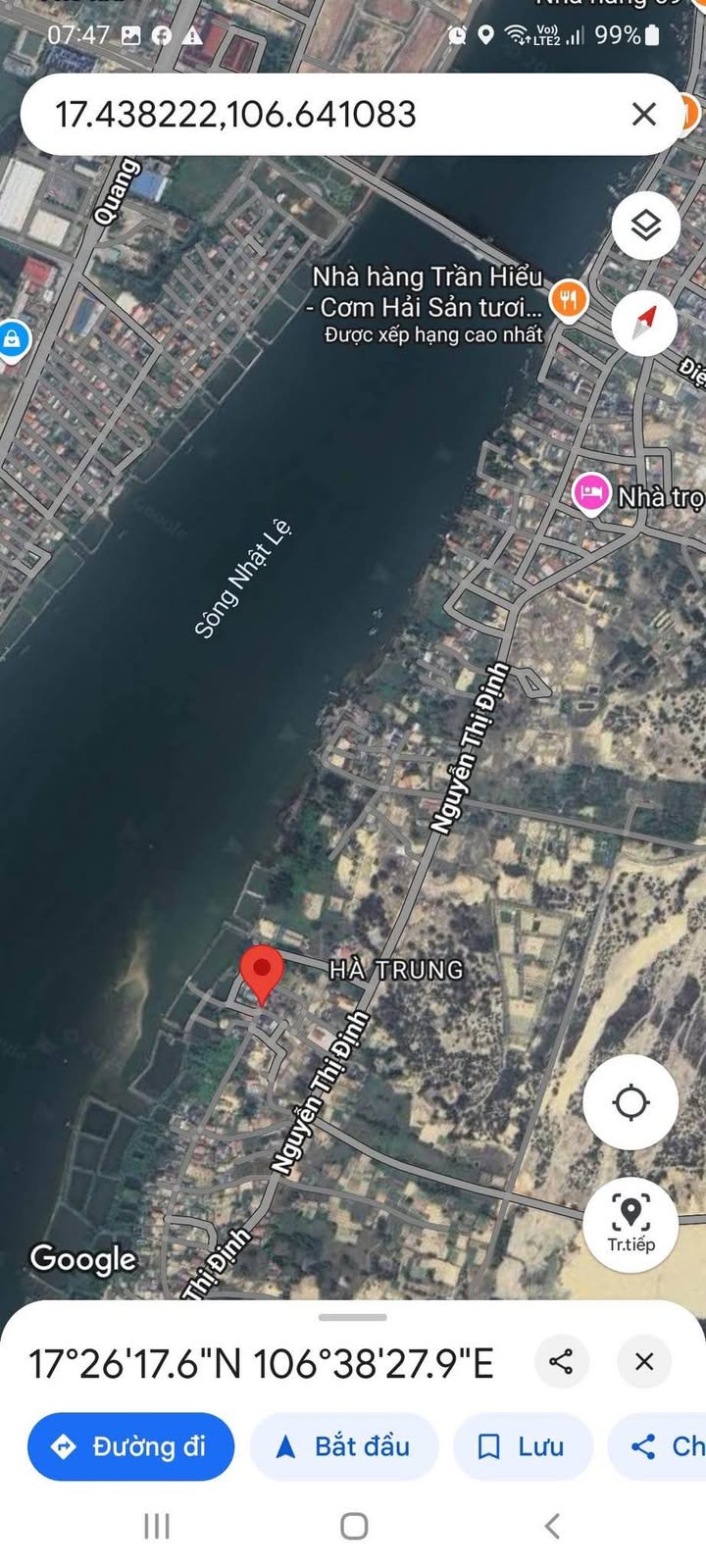Screen dimensions: 706x1568
Task: Open the map layers button
Action: pyautogui.click(x=645, y=227)
